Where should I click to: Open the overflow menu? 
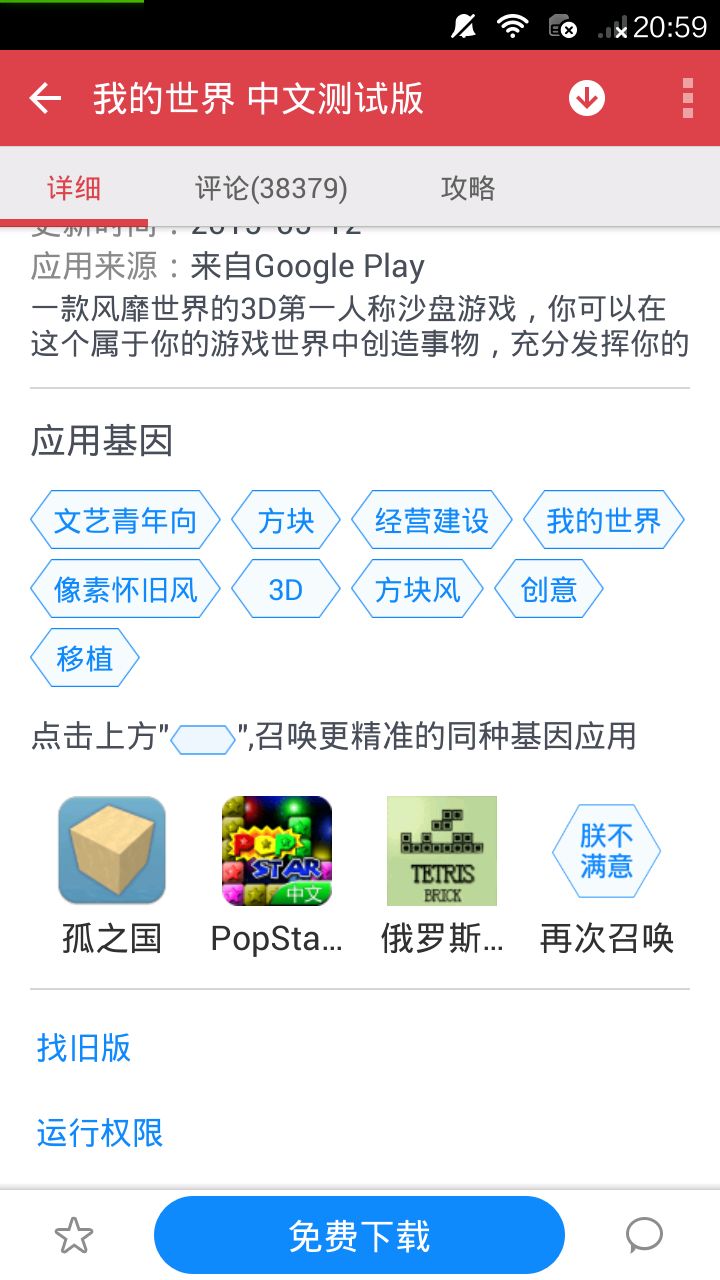[687, 98]
